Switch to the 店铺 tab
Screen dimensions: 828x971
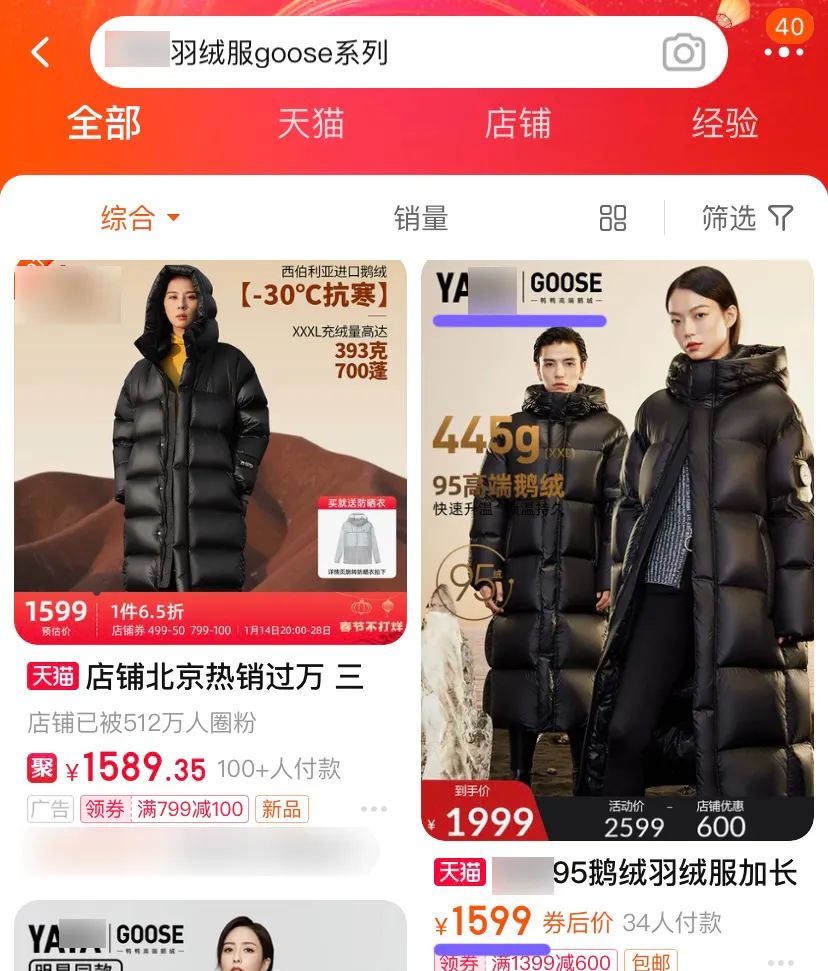point(517,124)
